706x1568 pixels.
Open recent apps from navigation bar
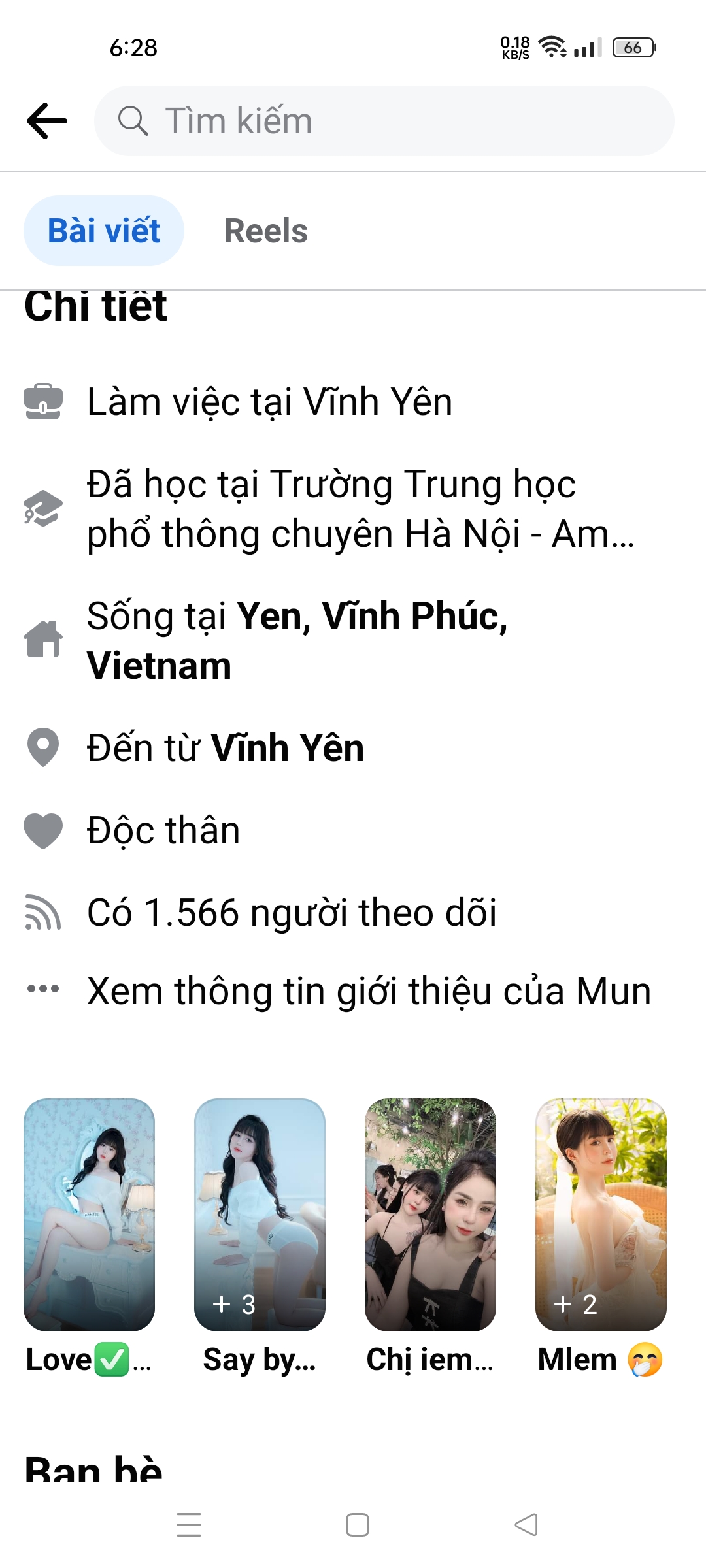(x=189, y=1525)
